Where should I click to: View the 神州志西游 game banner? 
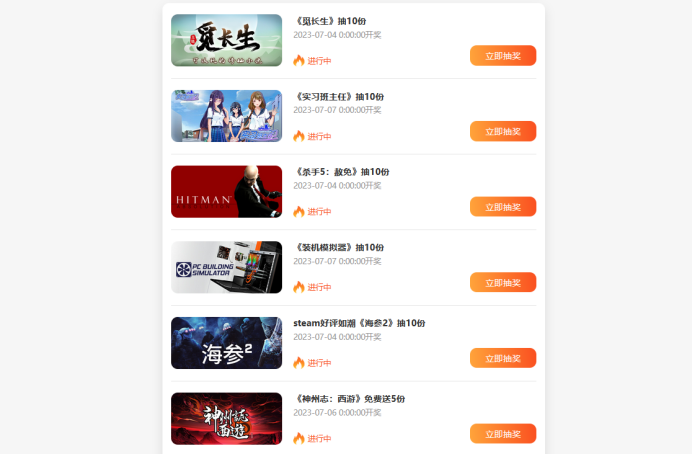[x=226, y=418]
